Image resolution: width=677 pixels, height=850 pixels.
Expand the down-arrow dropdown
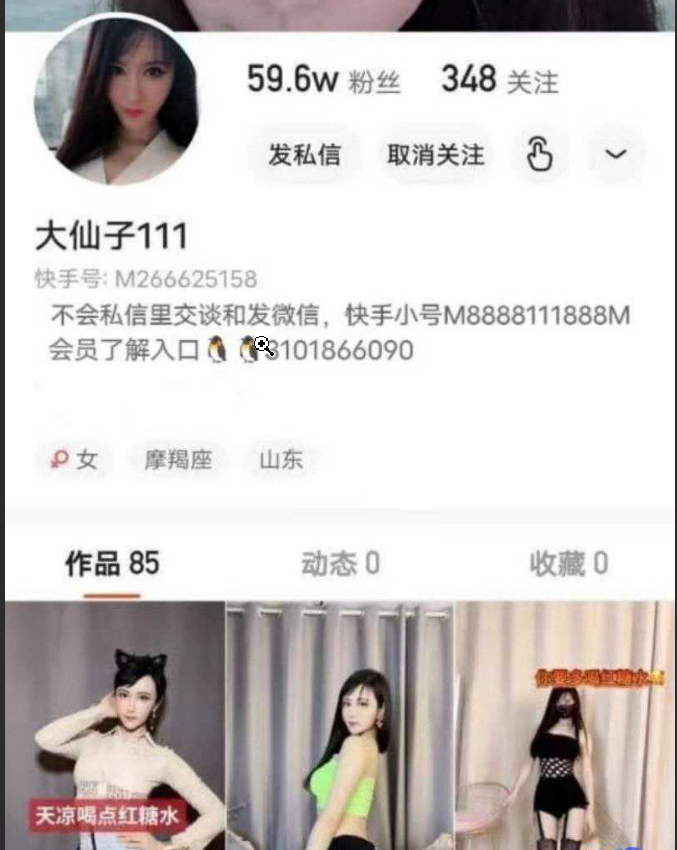[617, 154]
